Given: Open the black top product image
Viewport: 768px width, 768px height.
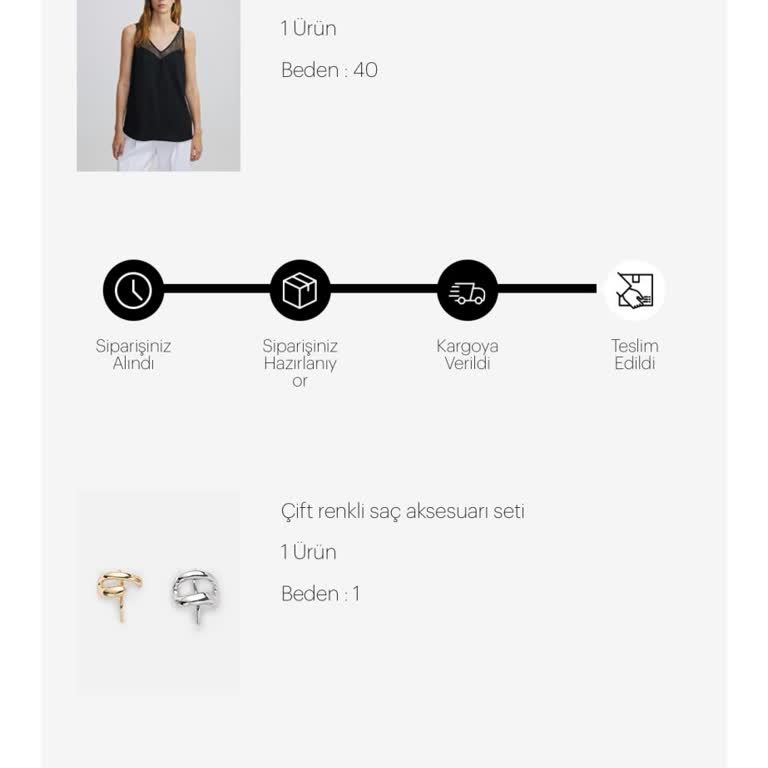Looking at the screenshot, I should (x=158, y=85).
